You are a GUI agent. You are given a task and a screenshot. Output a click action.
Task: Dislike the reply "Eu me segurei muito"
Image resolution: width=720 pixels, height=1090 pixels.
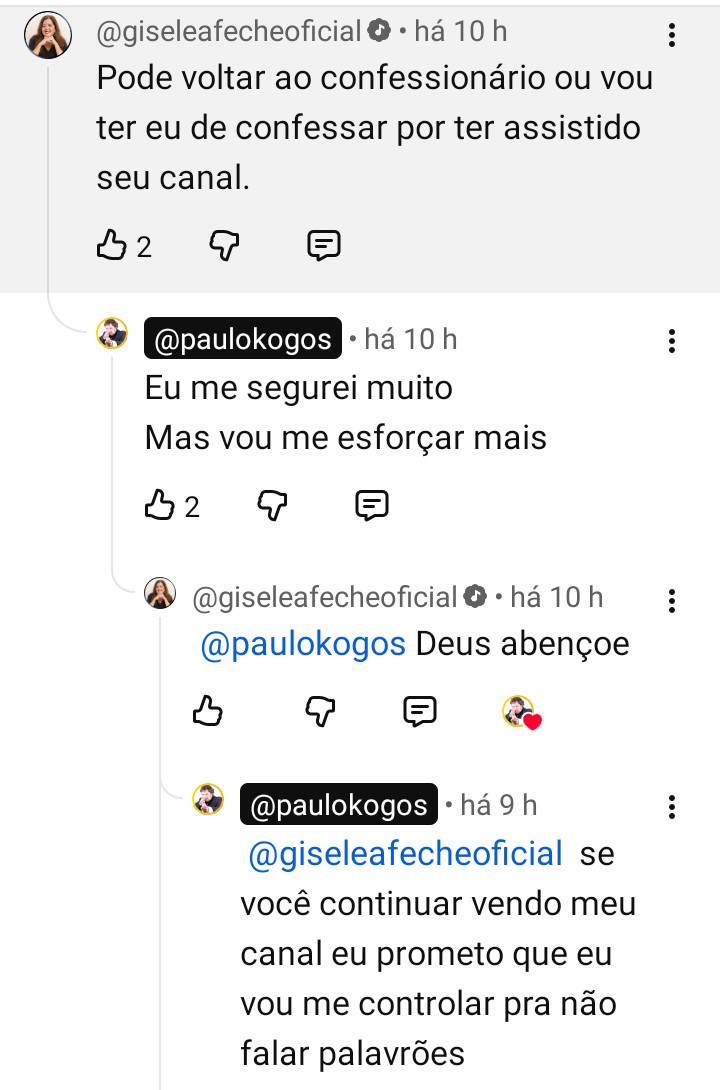coord(272,506)
